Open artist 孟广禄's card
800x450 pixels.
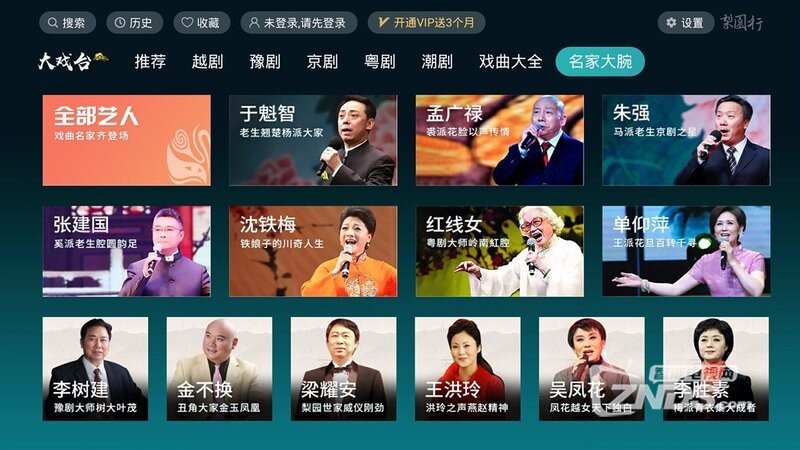pos(499,140)
